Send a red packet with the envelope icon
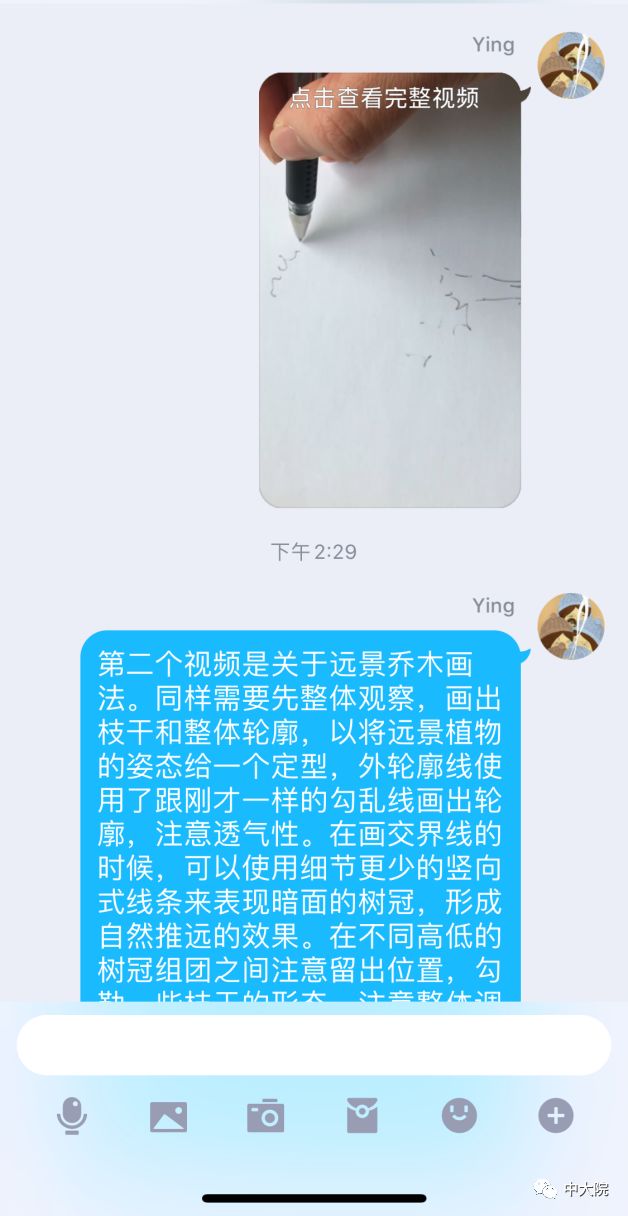 point(362,1115)
